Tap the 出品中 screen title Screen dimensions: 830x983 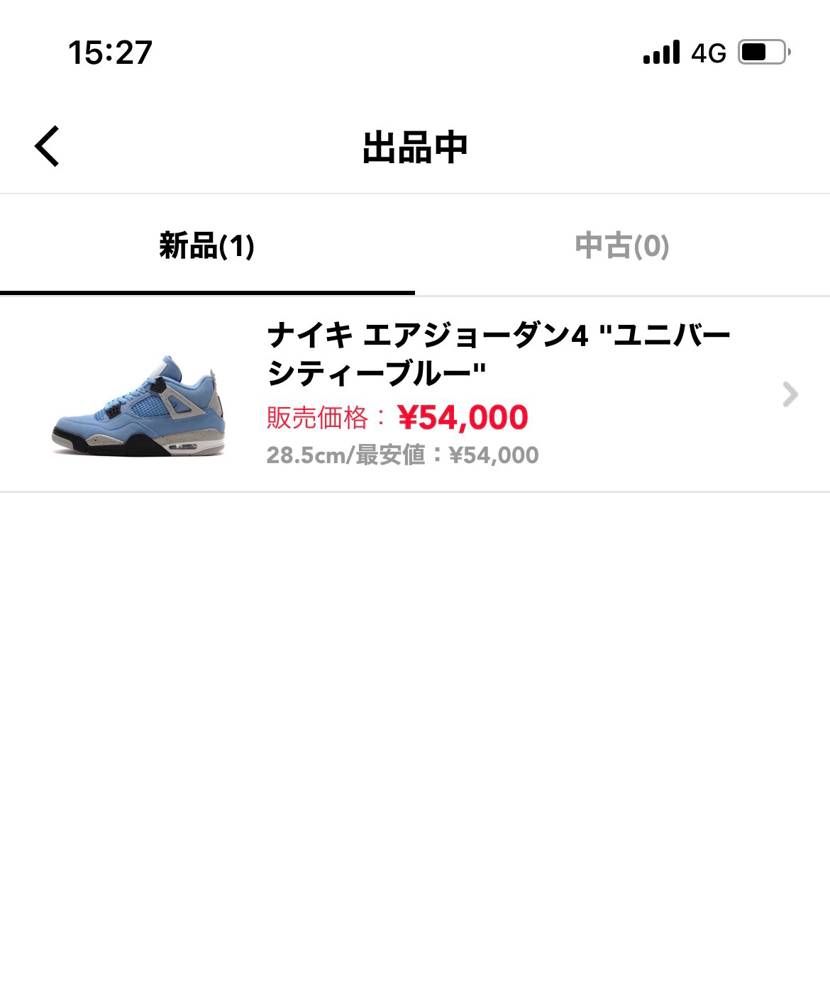coord(414,145)
